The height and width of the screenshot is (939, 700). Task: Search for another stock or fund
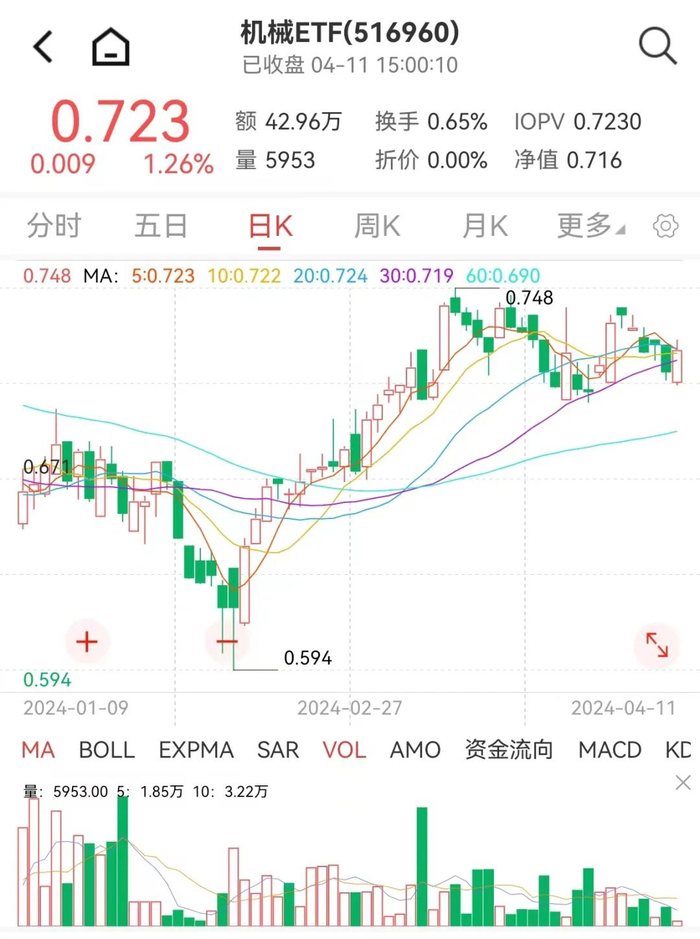pos(657,46)
